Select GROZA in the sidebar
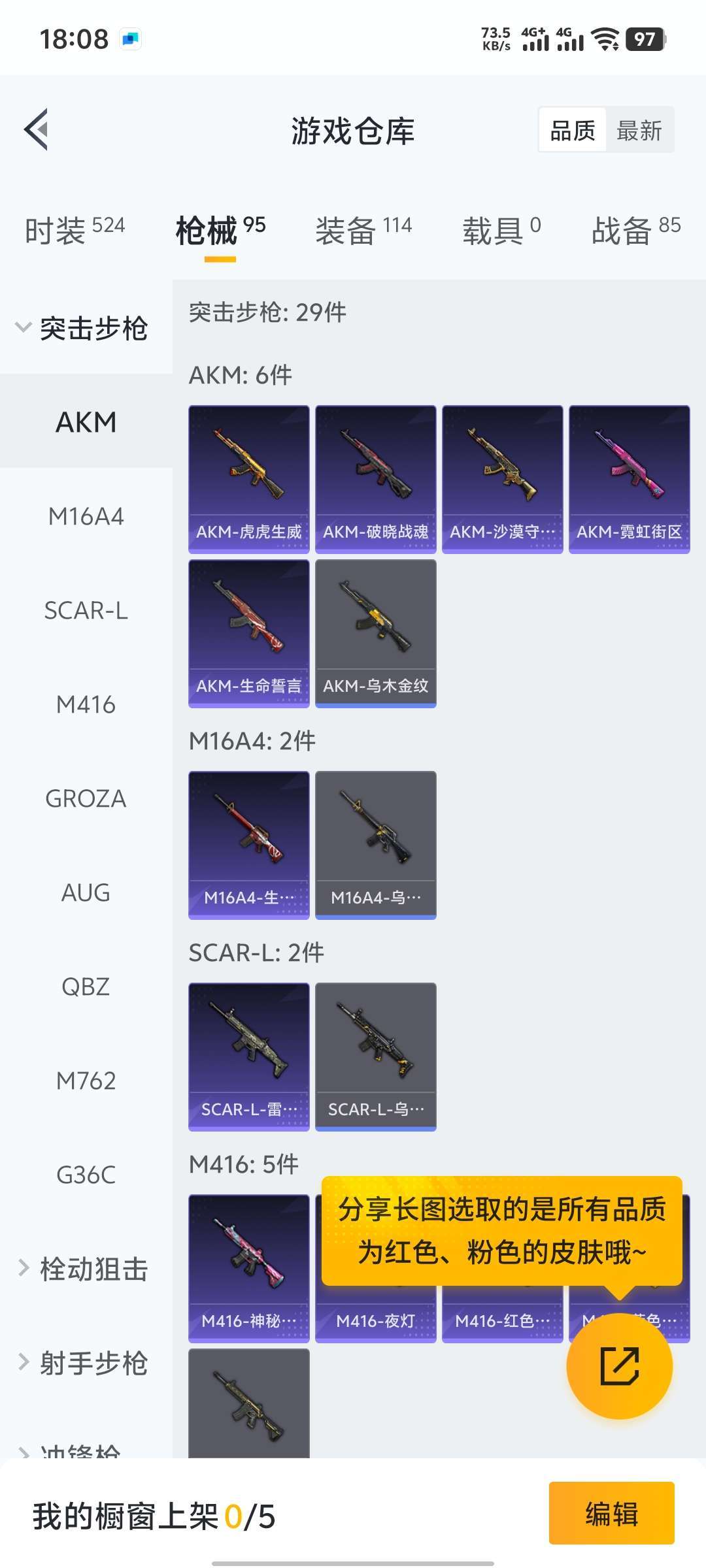Image resolution: width=706 pixels, height=1568 pixels. pyautogui.click(x=86, y=799)
